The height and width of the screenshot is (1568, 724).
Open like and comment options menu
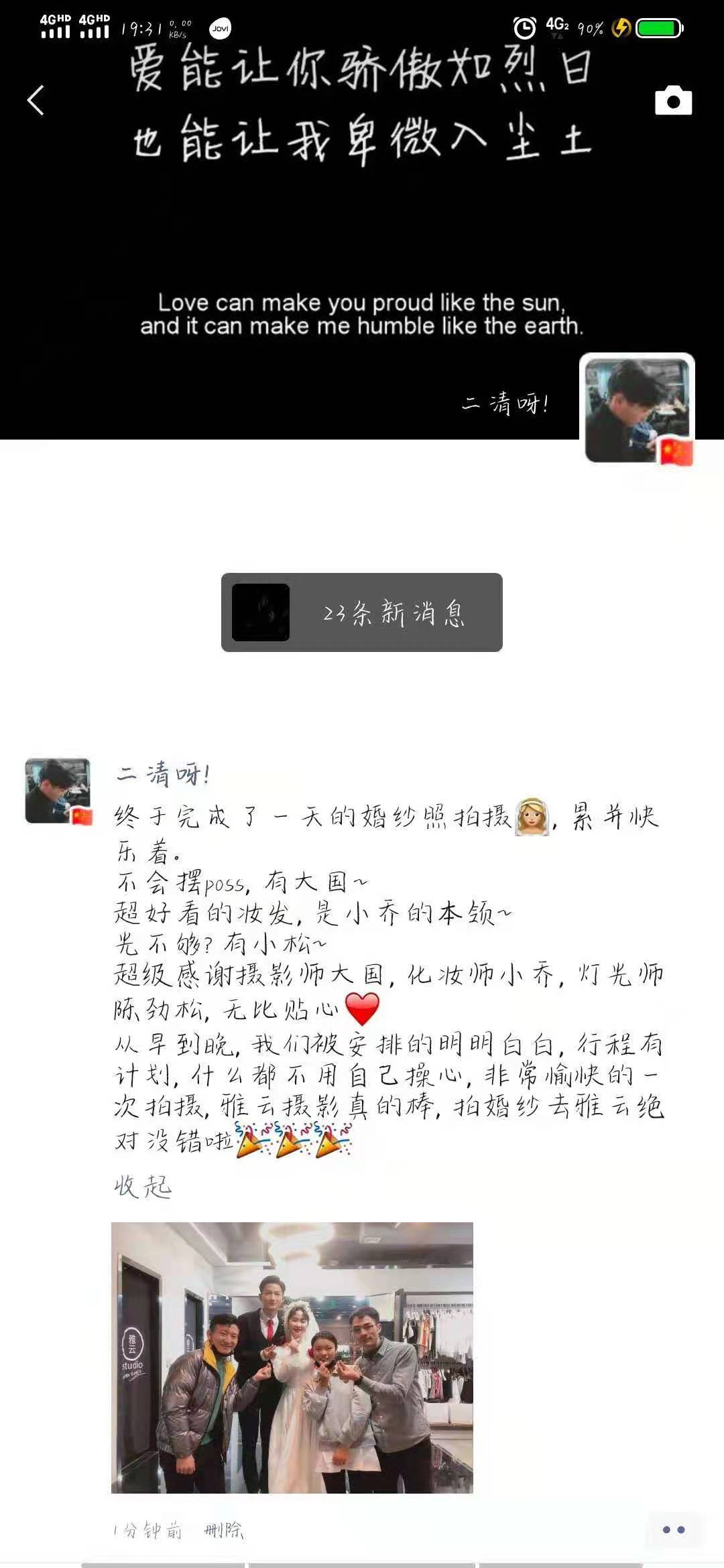pos(673,1530)
